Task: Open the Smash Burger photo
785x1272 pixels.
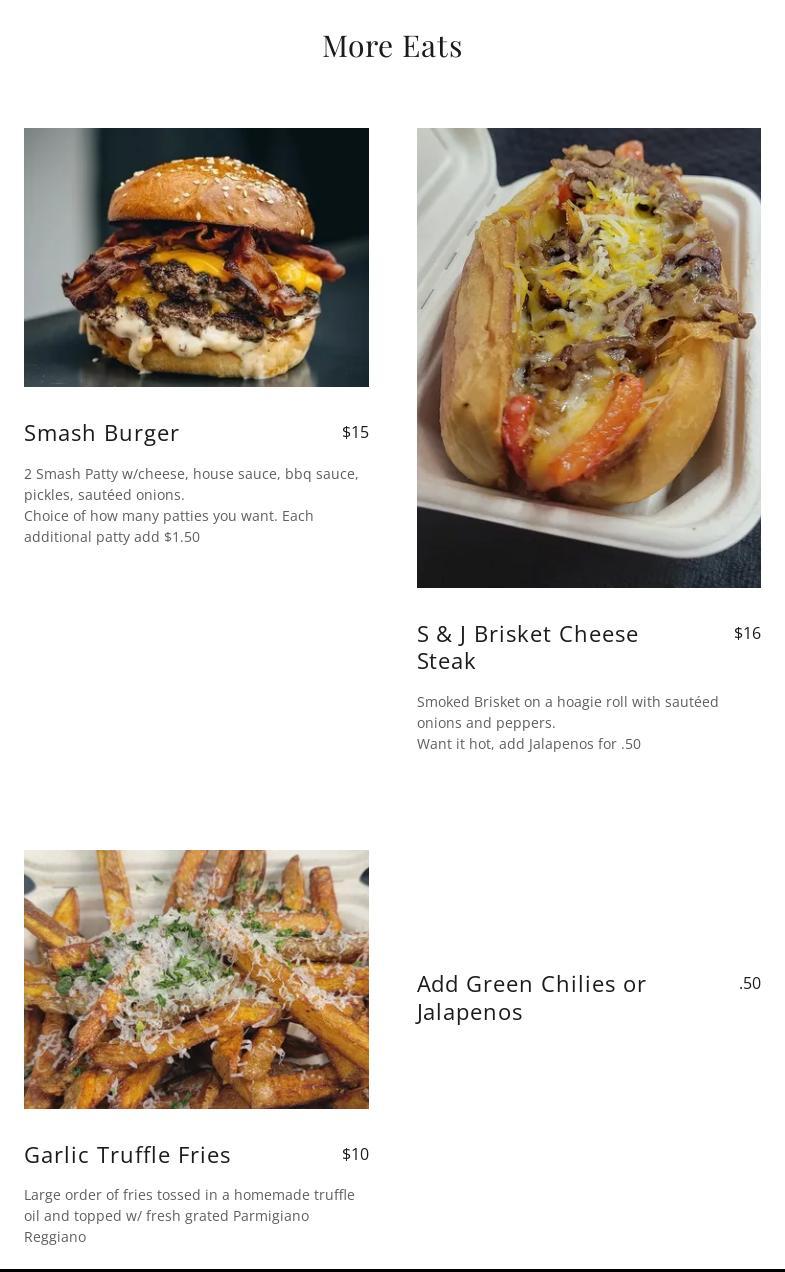Action: 196,257
